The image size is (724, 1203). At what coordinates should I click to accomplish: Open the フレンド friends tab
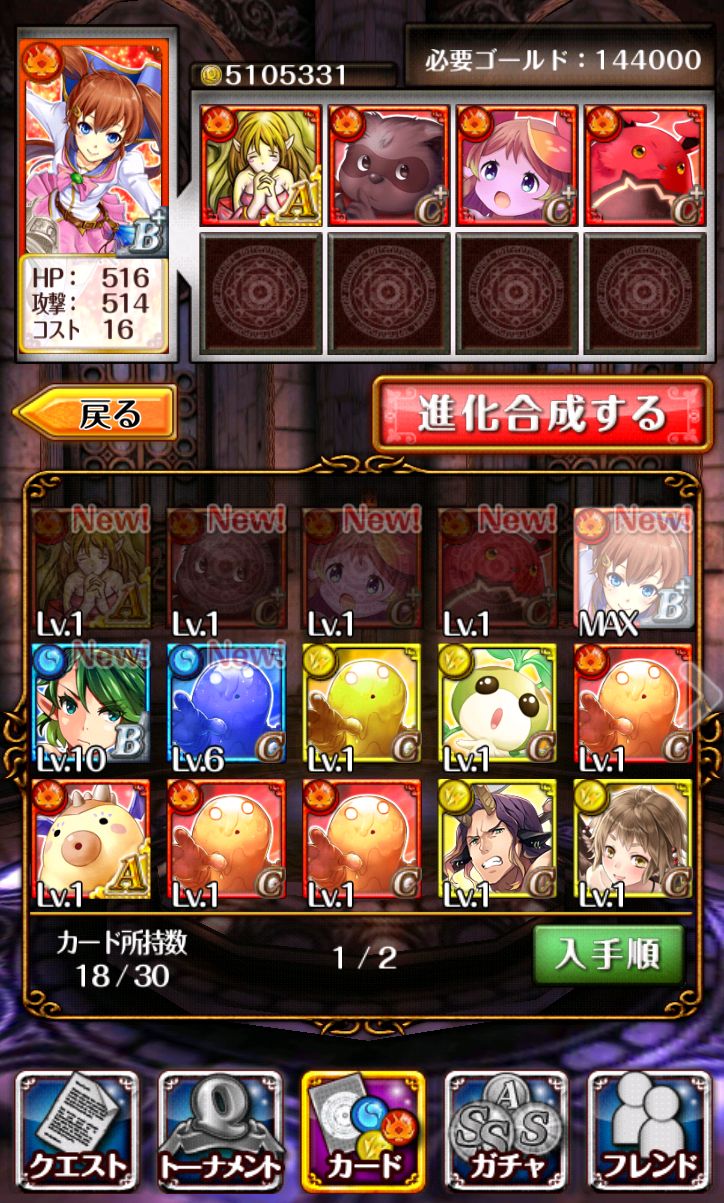tap(647, 1138)
